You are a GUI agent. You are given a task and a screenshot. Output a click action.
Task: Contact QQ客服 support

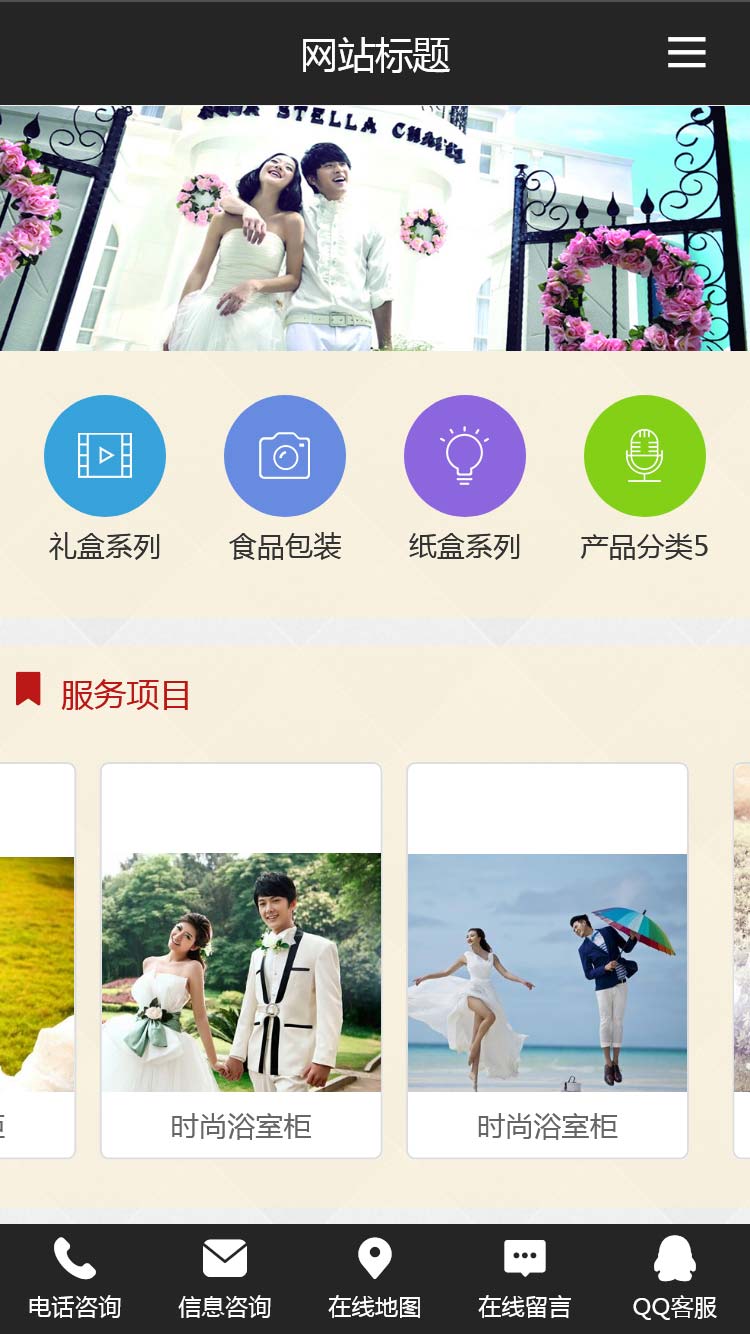[x=675, y=1278]
